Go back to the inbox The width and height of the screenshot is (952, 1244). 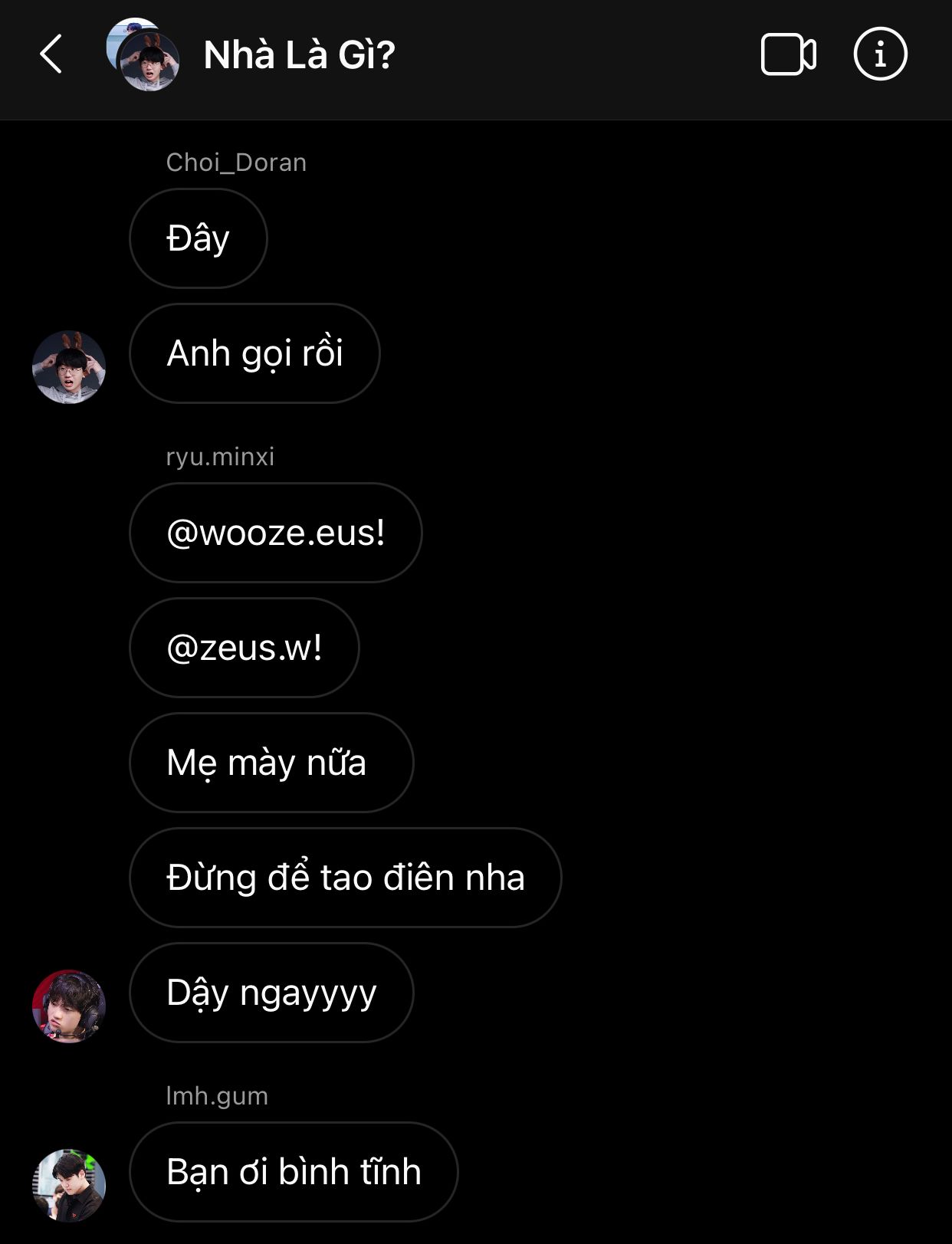tap(51, 54)
